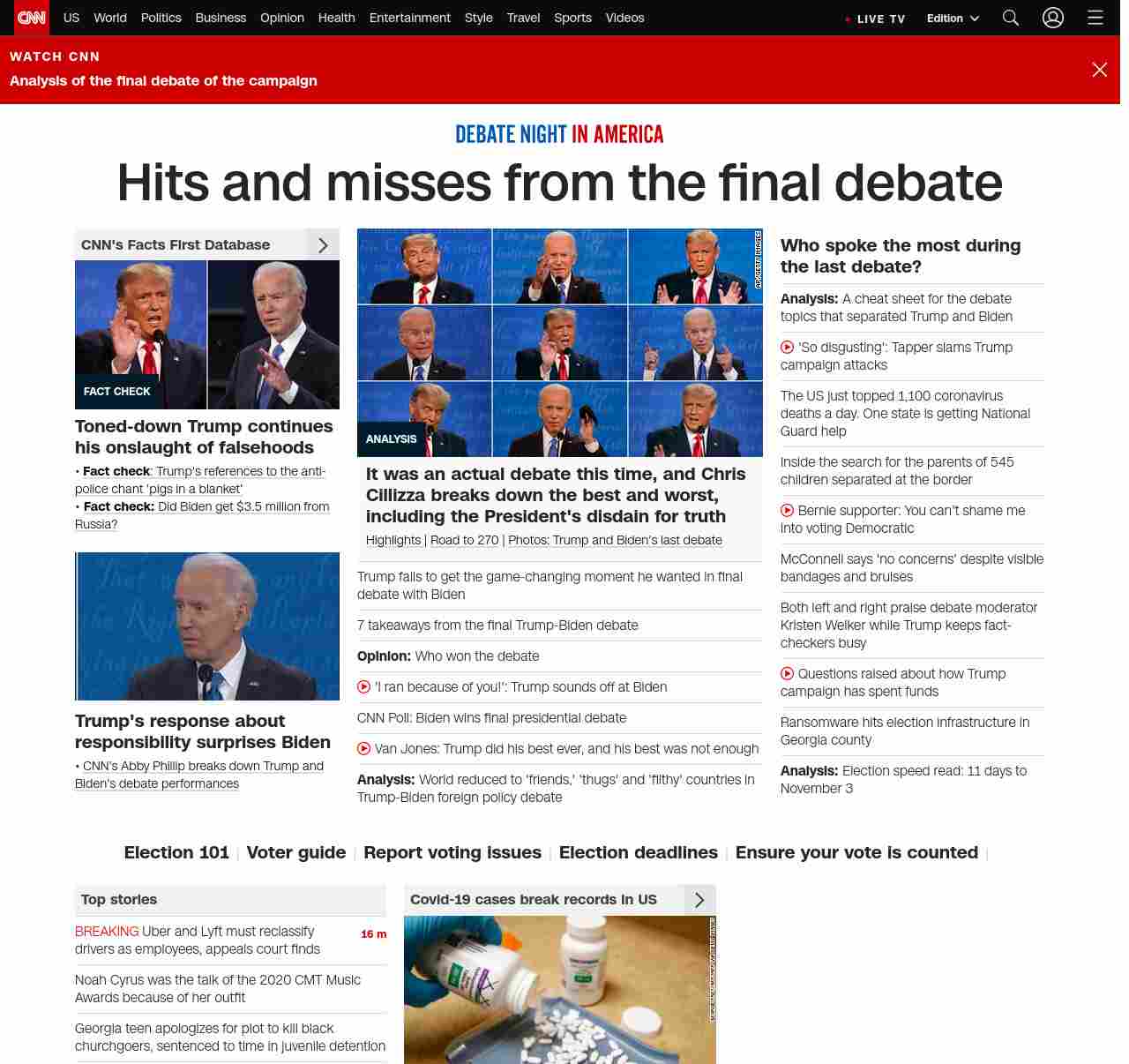Screen dimensions: 1129x1064
Task: Read 'Hits and misses from the final debate'
Action: pos(559,183)
